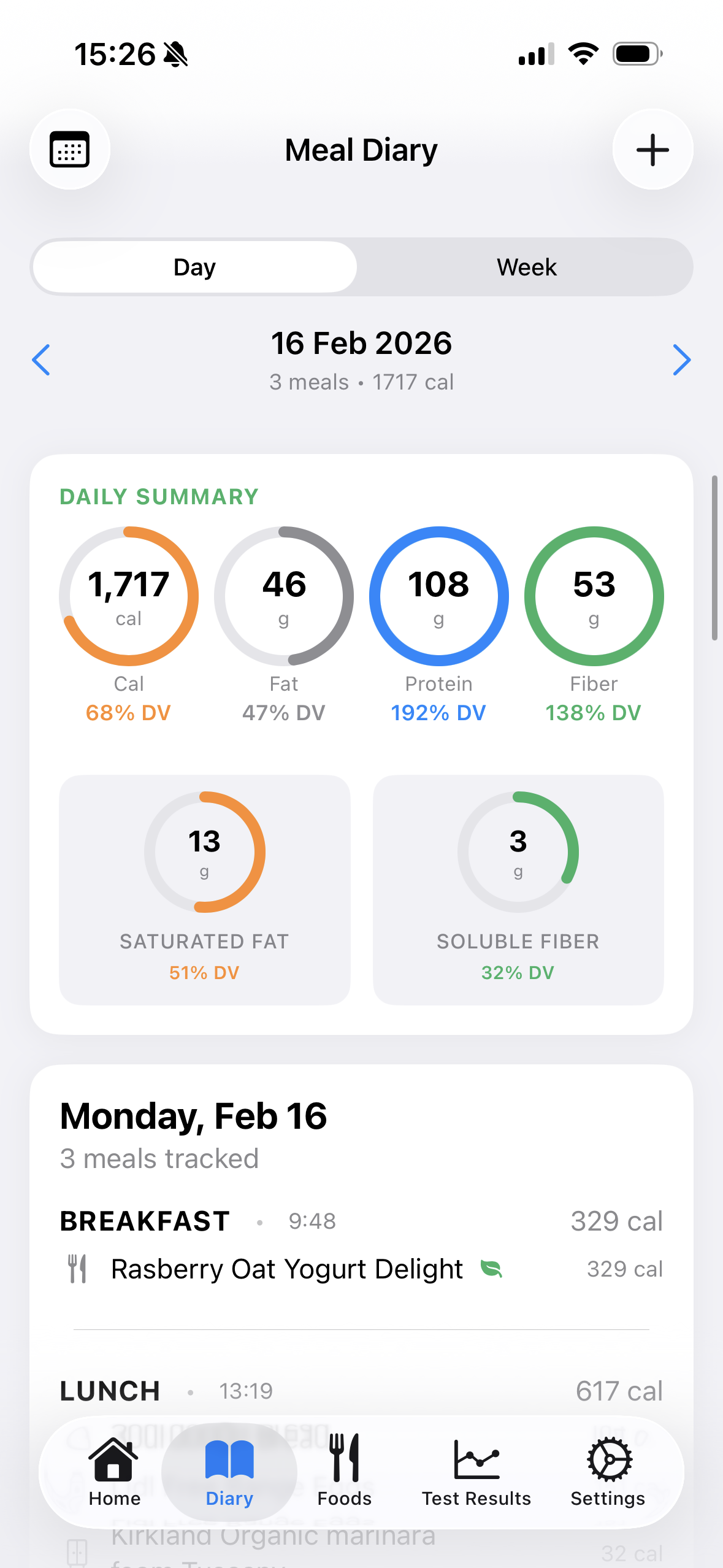
Task: Advance to next day with right chevron
Action: (x=681, y=360)
